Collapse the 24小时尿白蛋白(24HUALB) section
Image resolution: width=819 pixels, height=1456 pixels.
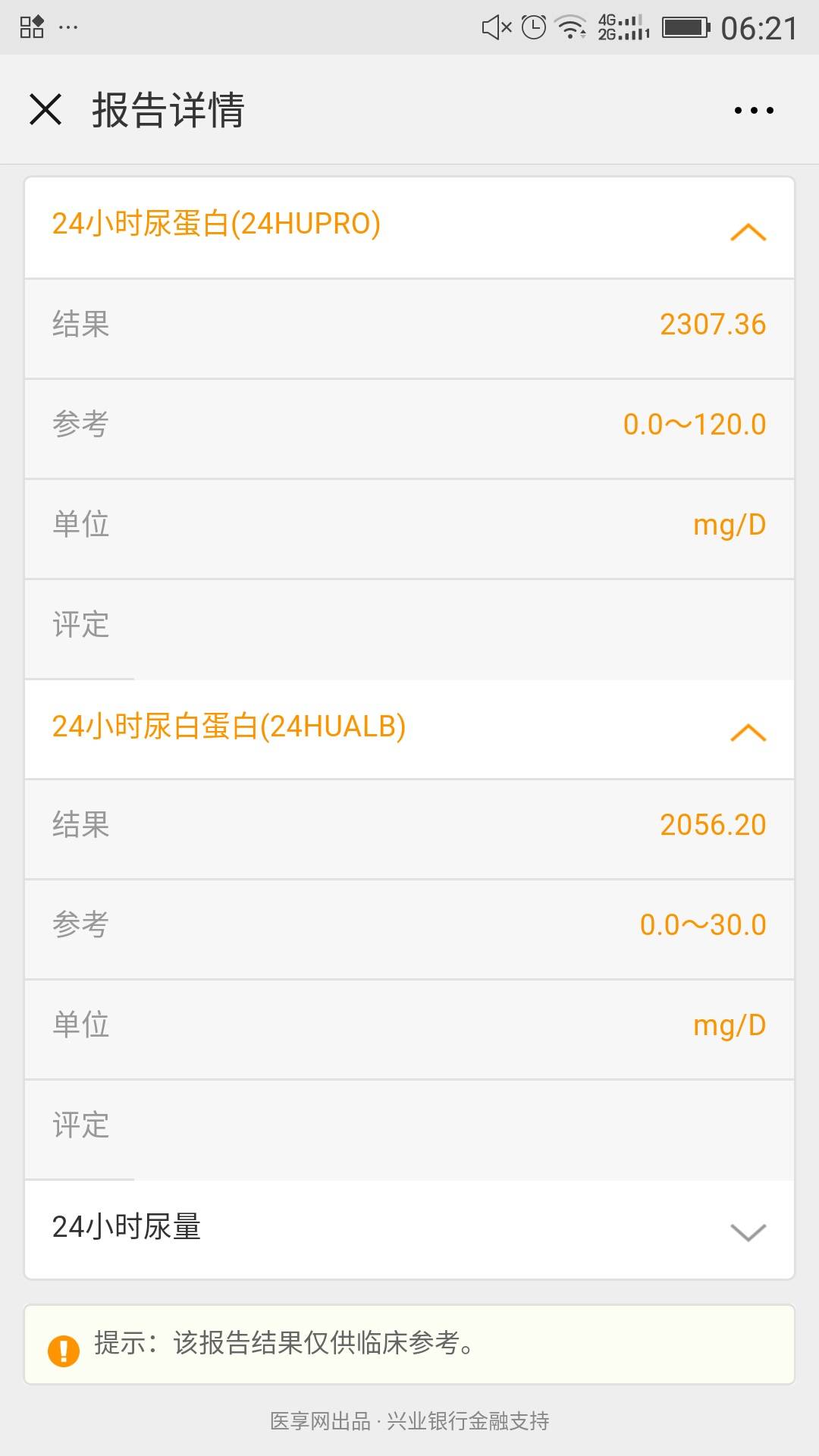pyautogui.click(x=749, y=732)
